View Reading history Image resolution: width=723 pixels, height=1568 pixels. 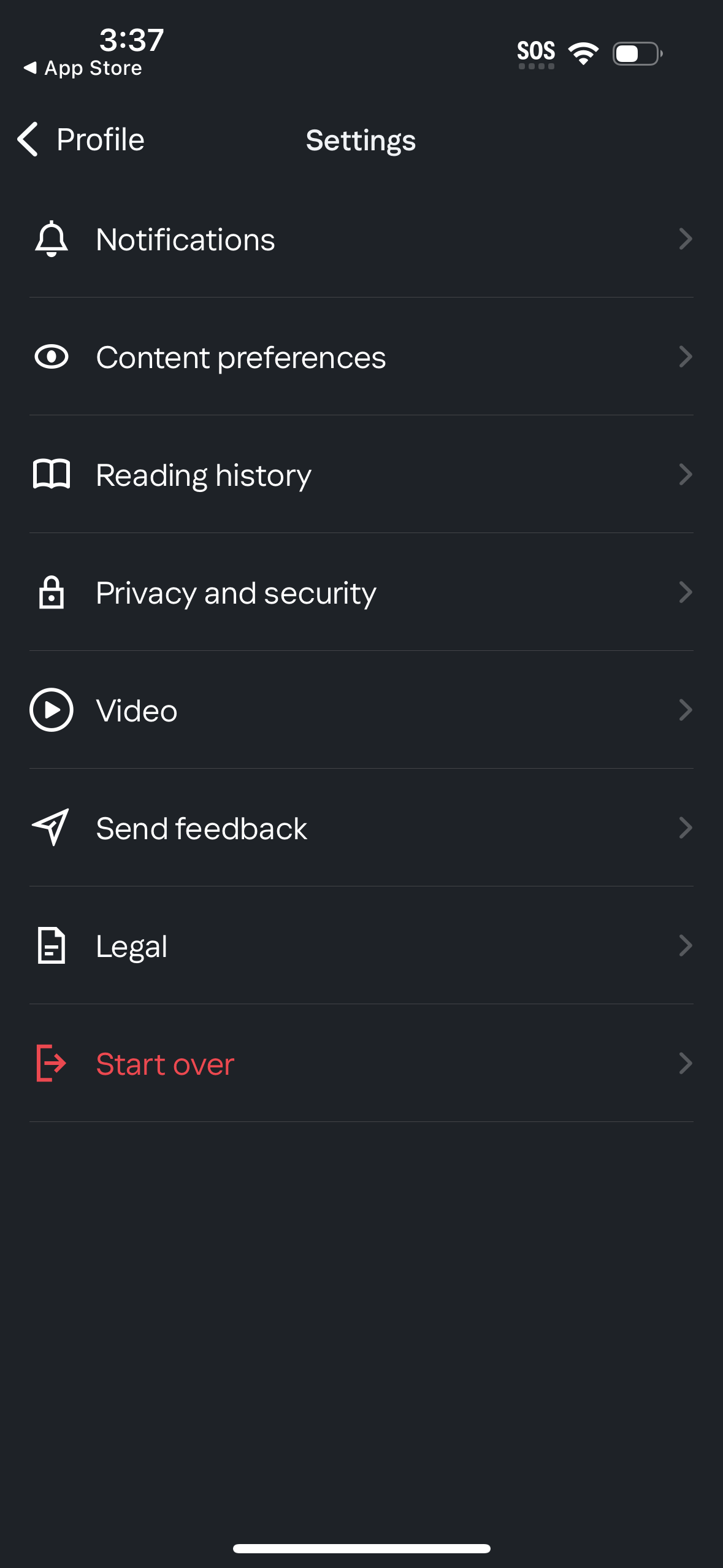point(361,475)
